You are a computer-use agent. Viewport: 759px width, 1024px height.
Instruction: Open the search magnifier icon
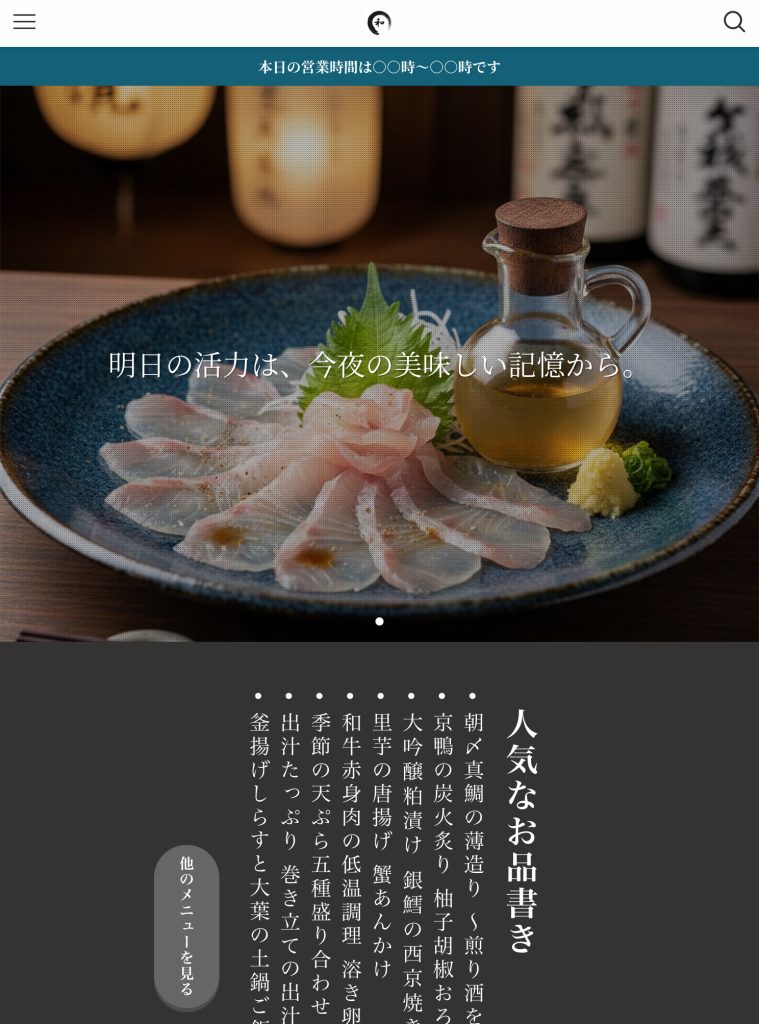tap(734, 21)
